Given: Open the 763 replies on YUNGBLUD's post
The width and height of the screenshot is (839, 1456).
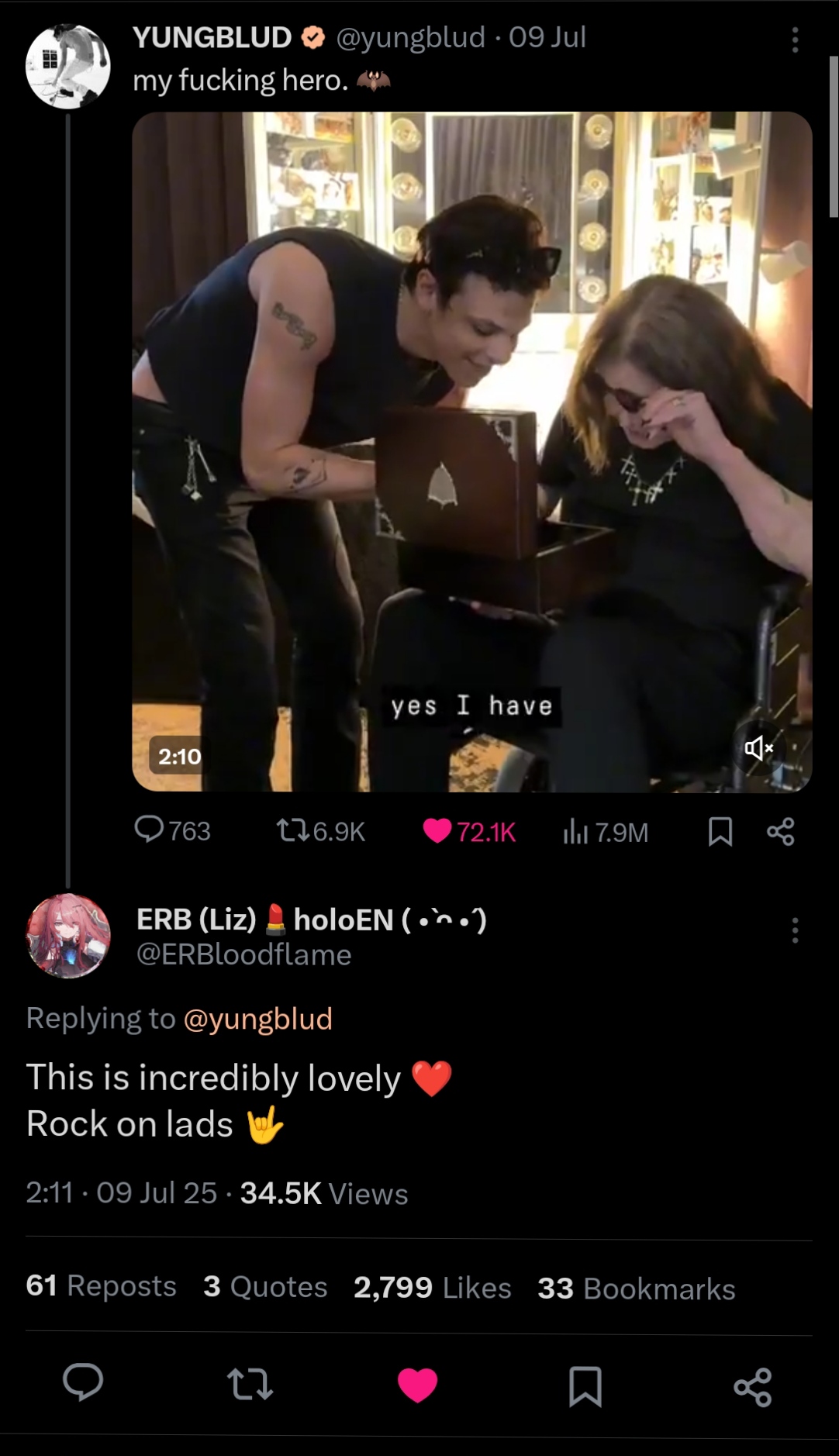Looking at the screenshot, I should click(x=172, y=831).
